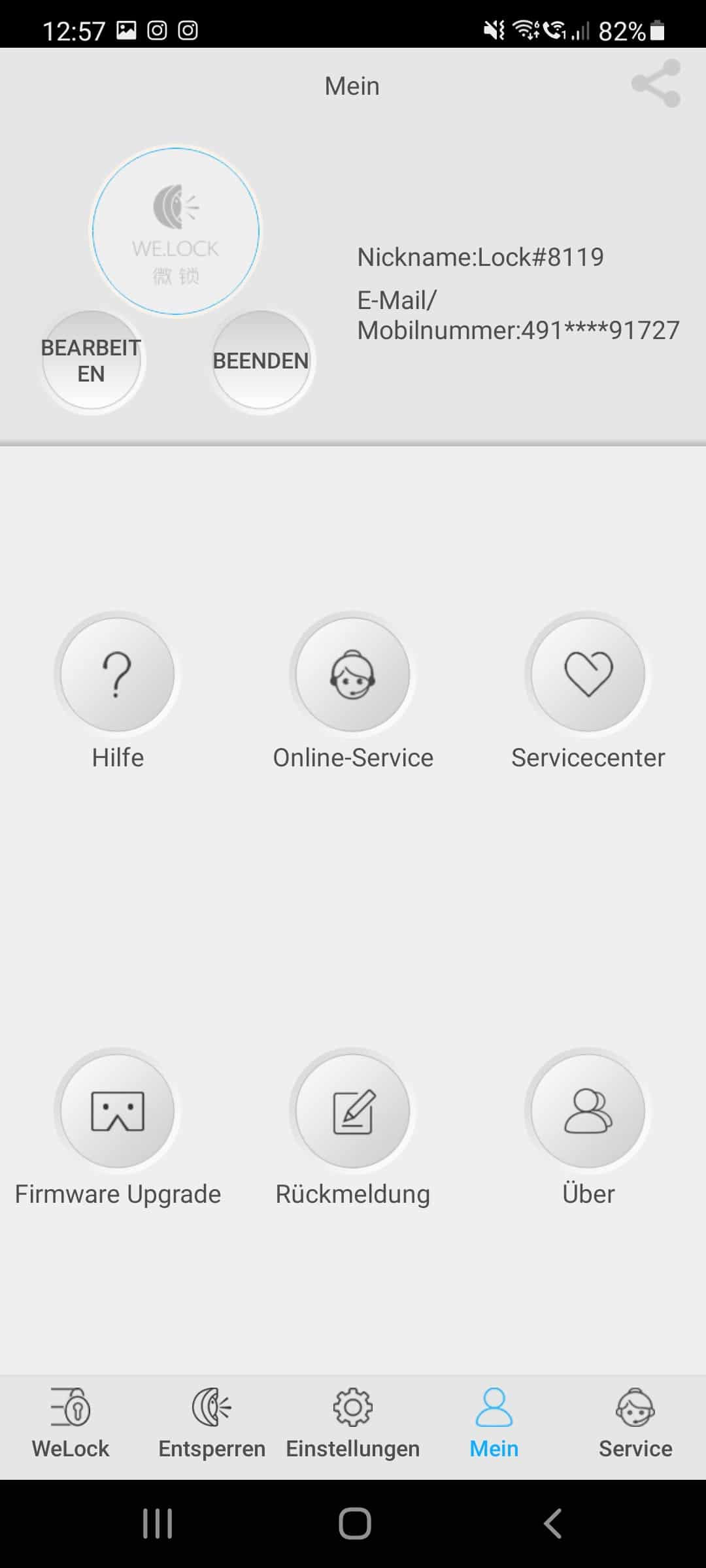Open the Über page

[x=588, y=1111]
